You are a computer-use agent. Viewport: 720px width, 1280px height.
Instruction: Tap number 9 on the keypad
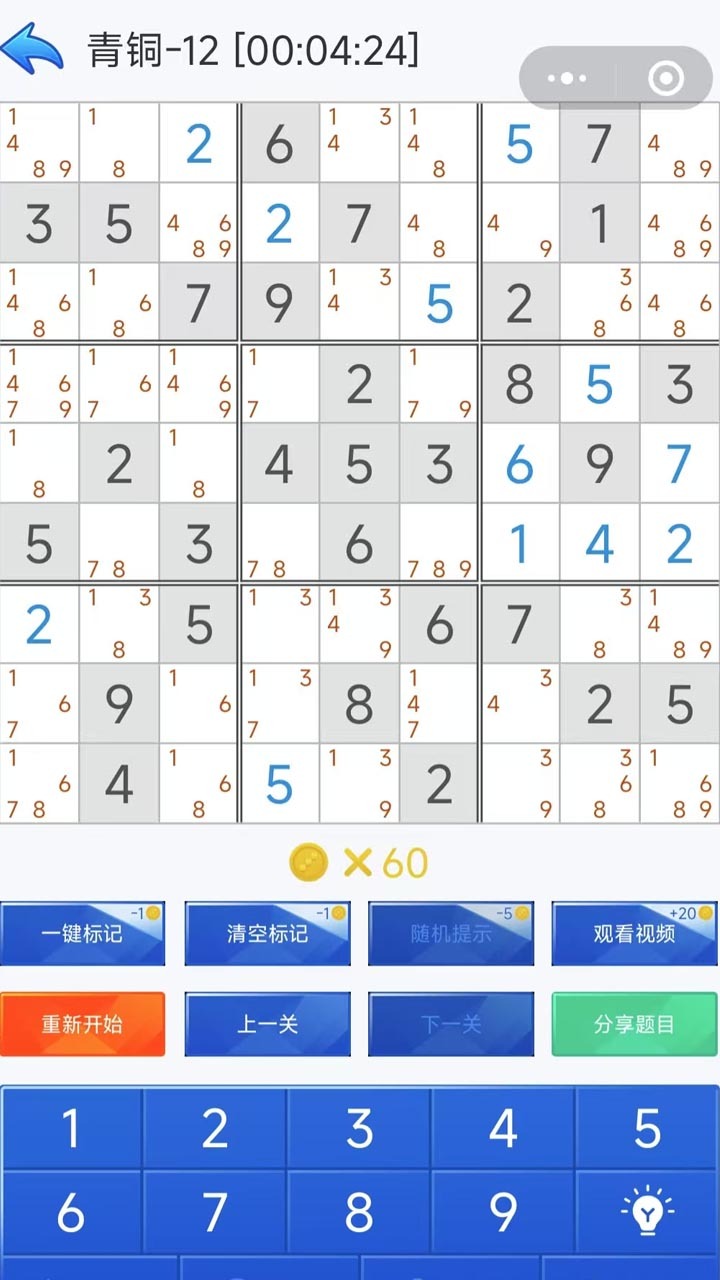pos(503,1211)
